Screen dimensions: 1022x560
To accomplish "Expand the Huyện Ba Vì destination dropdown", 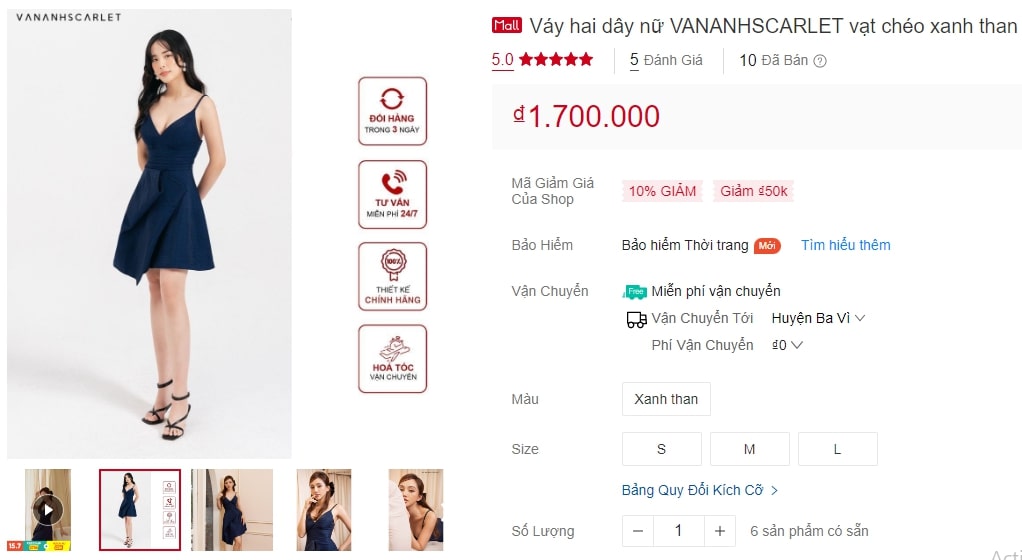I will [x=818, y=318].
